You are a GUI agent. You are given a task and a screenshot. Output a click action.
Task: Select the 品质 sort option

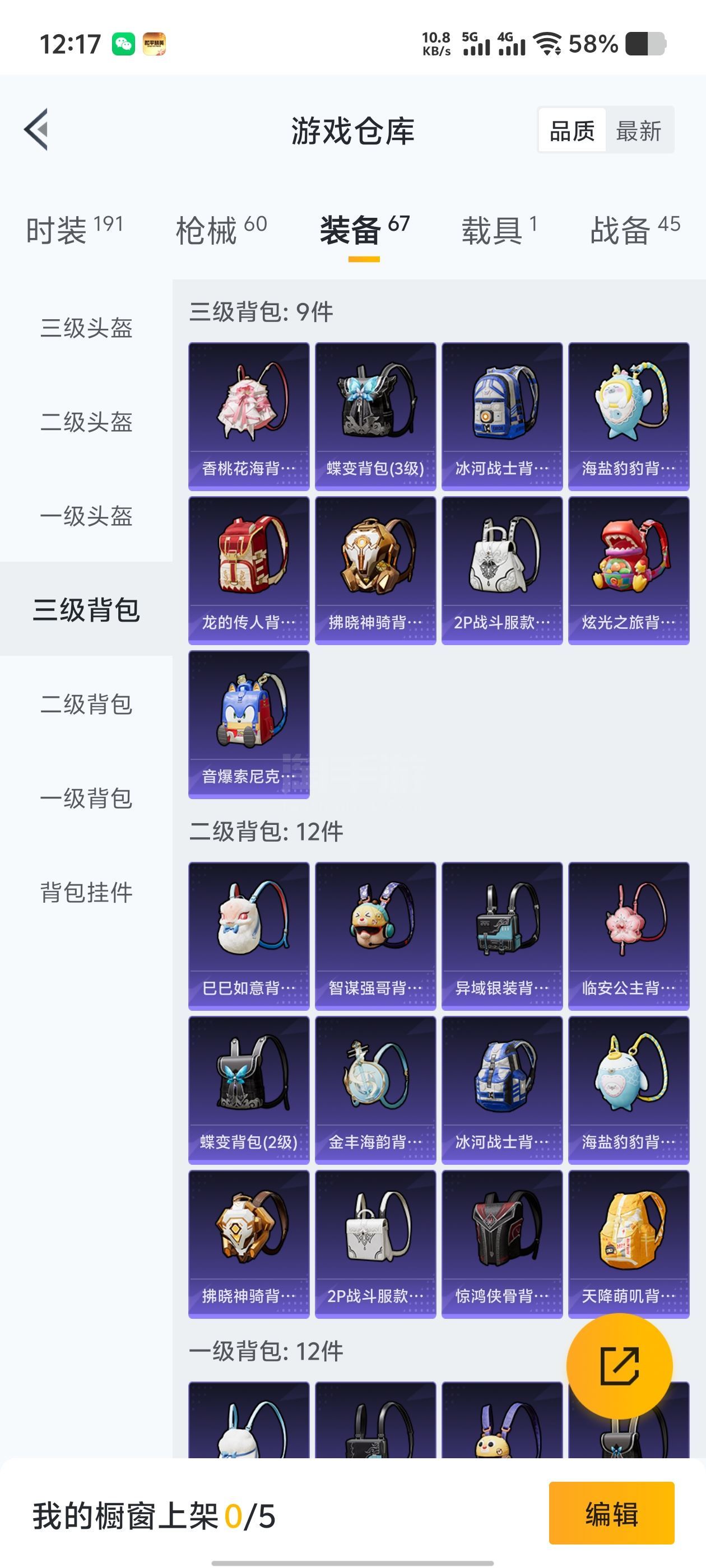(572, 130)
